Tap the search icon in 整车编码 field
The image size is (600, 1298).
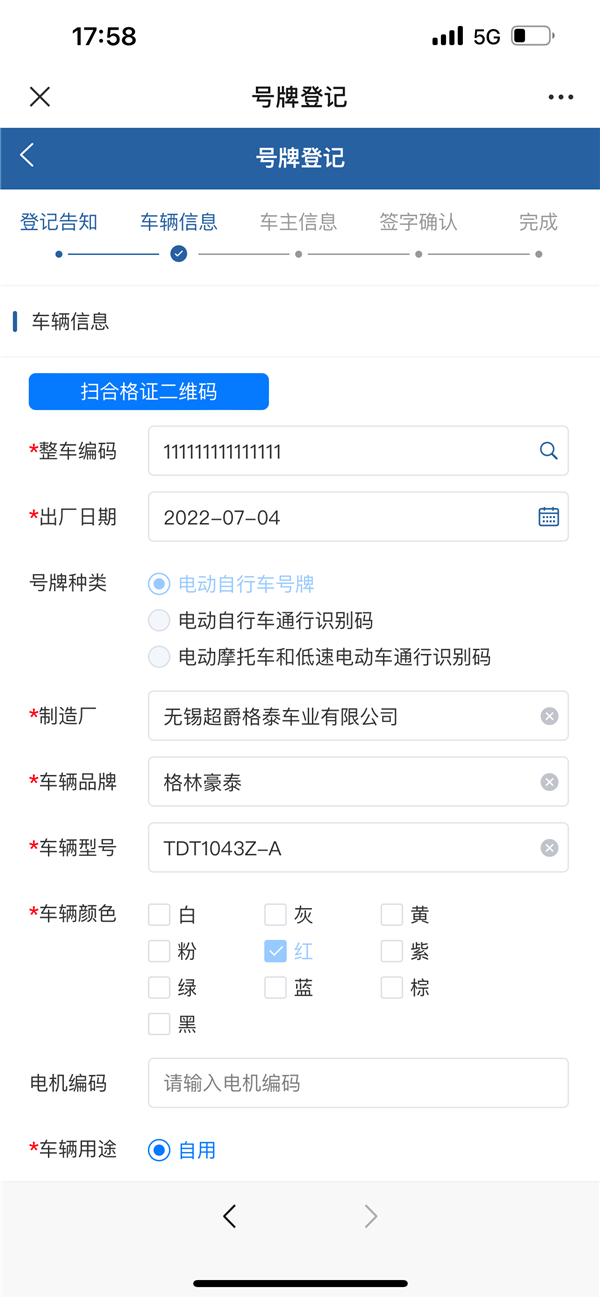click(548, 451)
